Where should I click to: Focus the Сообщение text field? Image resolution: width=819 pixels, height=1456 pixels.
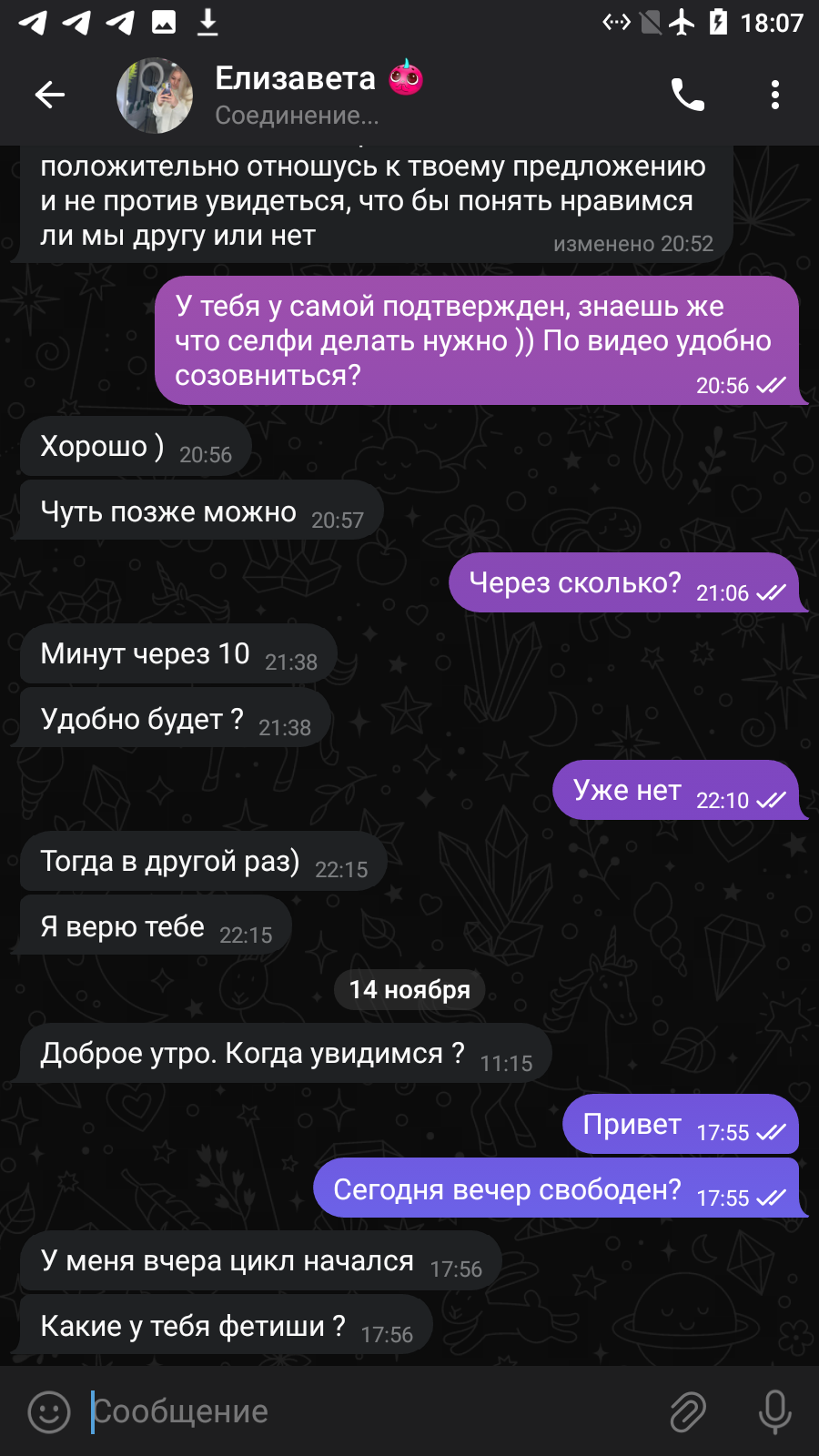click(x=364, y=1411)
